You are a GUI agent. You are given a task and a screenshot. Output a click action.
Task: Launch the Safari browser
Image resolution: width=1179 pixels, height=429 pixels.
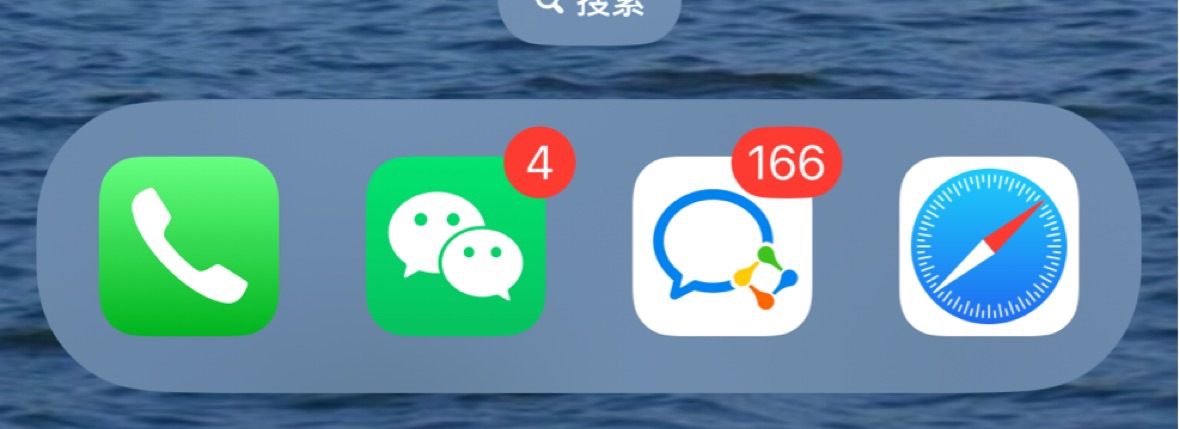pyautogui.click(x=989, y=246)
